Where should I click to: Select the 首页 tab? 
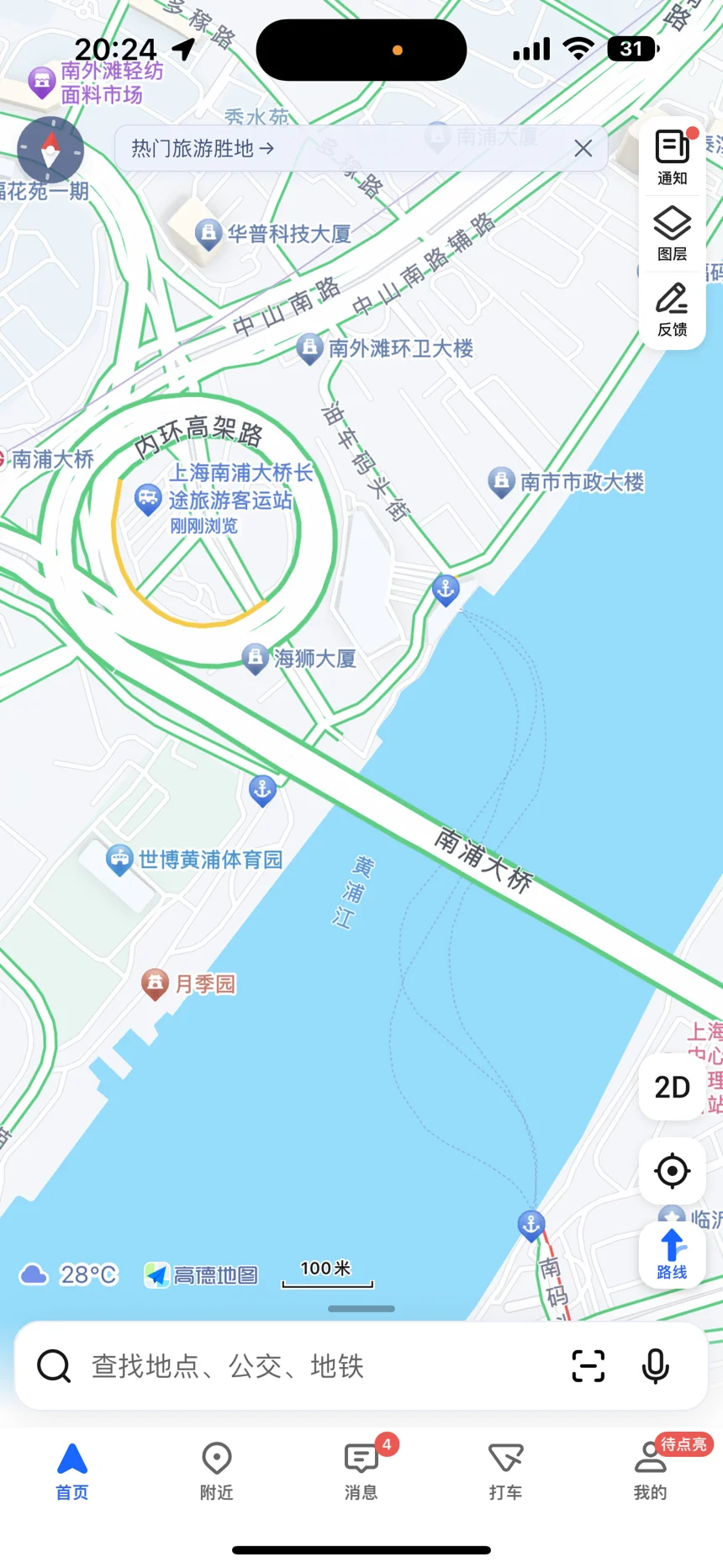click(72, 1472)
